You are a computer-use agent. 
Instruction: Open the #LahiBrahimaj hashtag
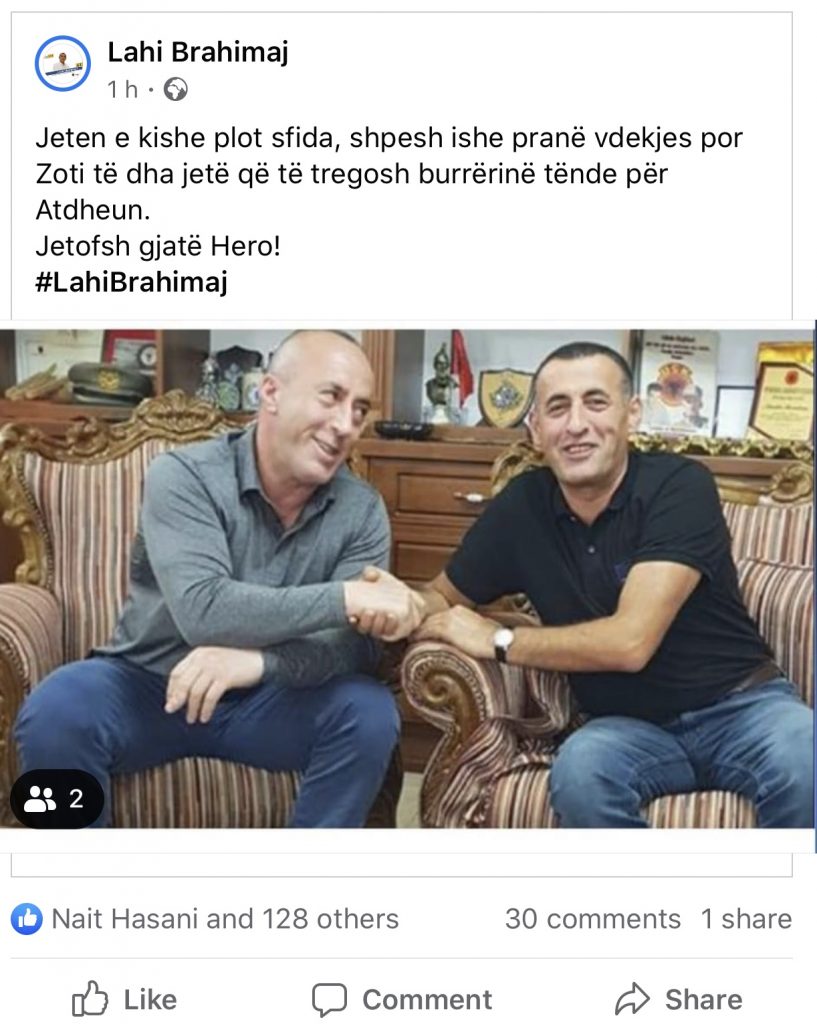click(x=132, y=283)
